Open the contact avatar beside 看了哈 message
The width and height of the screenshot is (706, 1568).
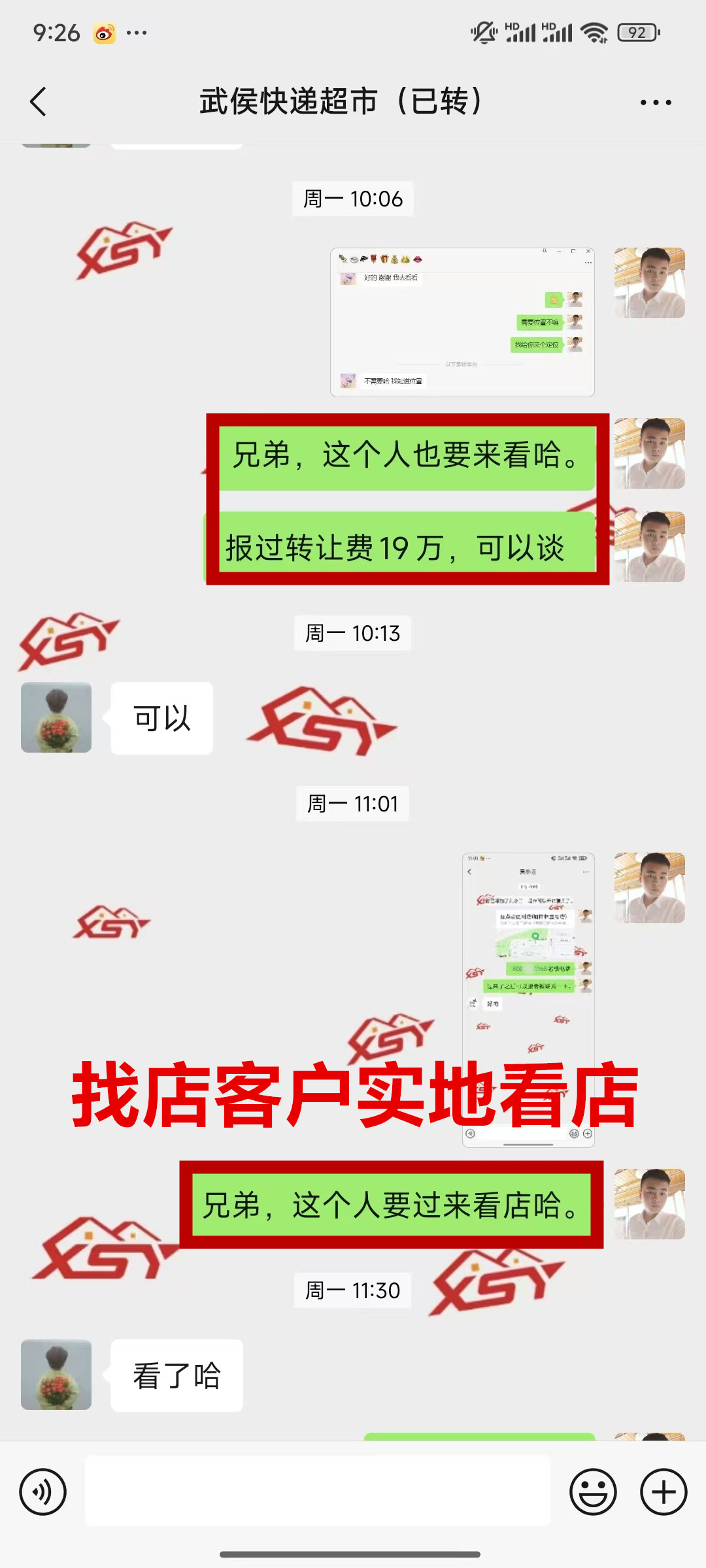click(56, 1375)
